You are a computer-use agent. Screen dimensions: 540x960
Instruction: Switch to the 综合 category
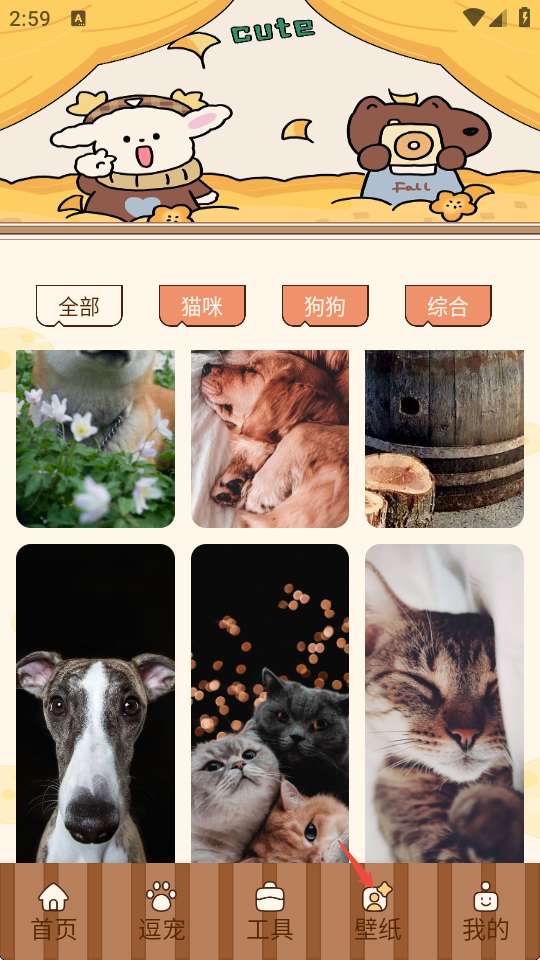[x=448, y=306]
